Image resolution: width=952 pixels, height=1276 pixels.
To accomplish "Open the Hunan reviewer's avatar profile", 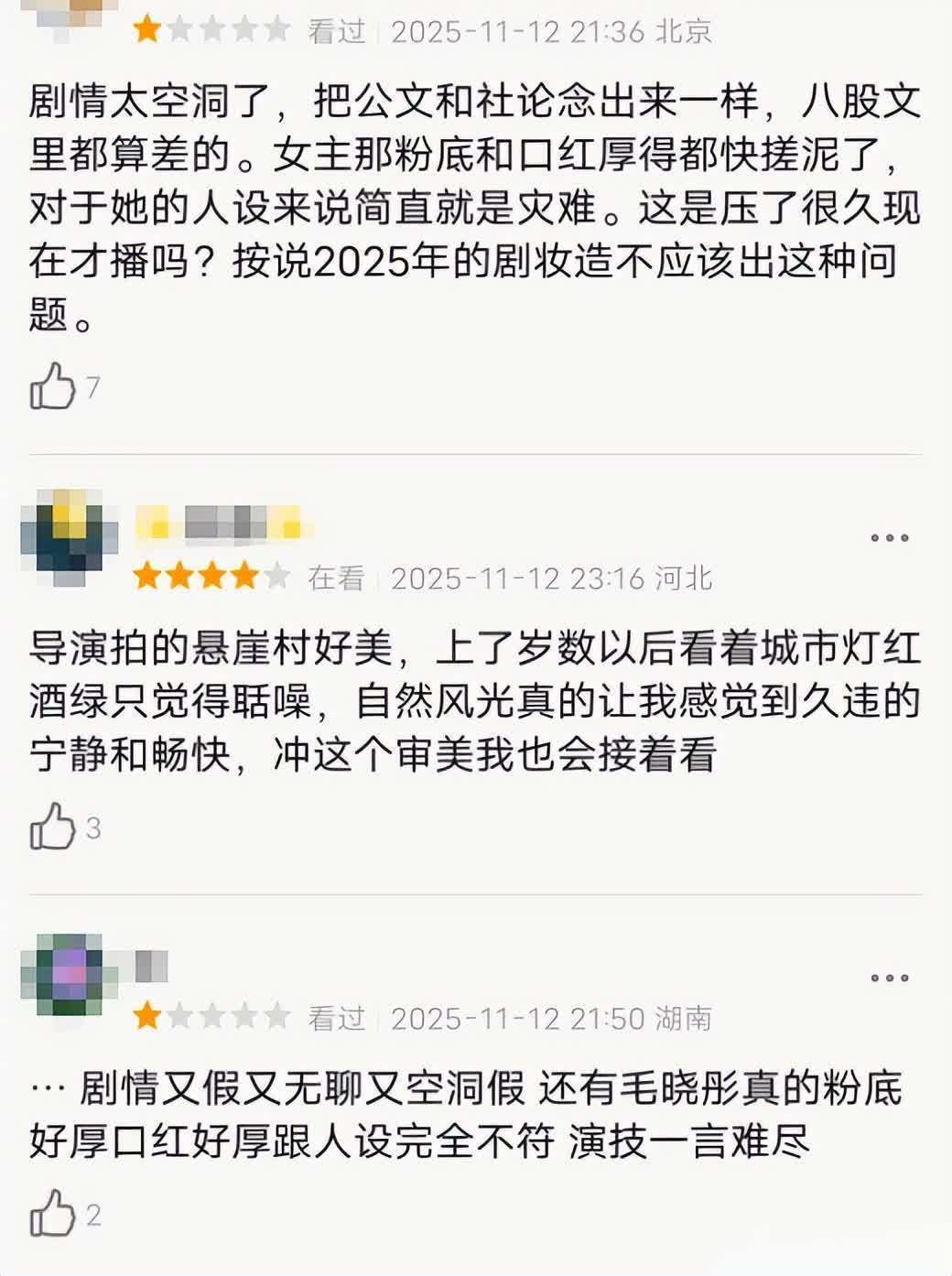I will 70,976.
